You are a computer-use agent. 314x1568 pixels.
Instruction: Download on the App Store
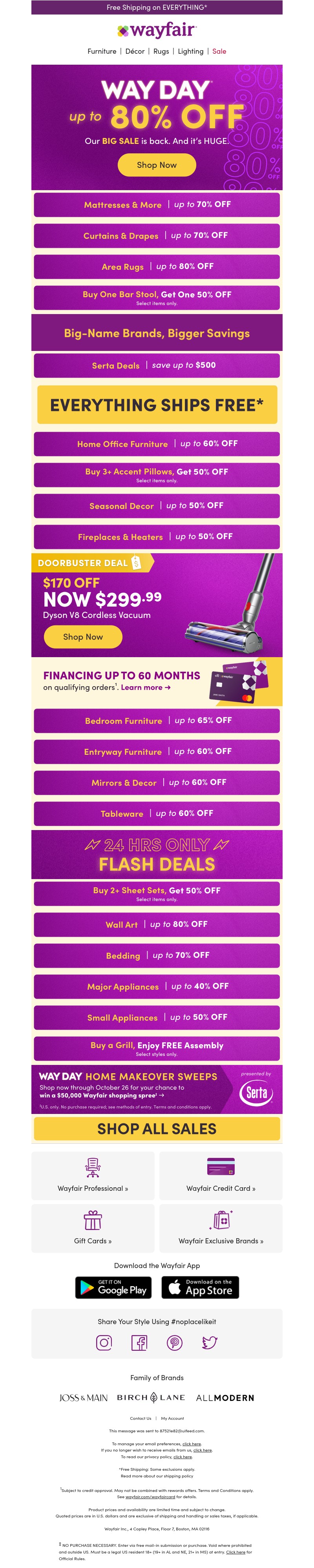click(200, 1287)
